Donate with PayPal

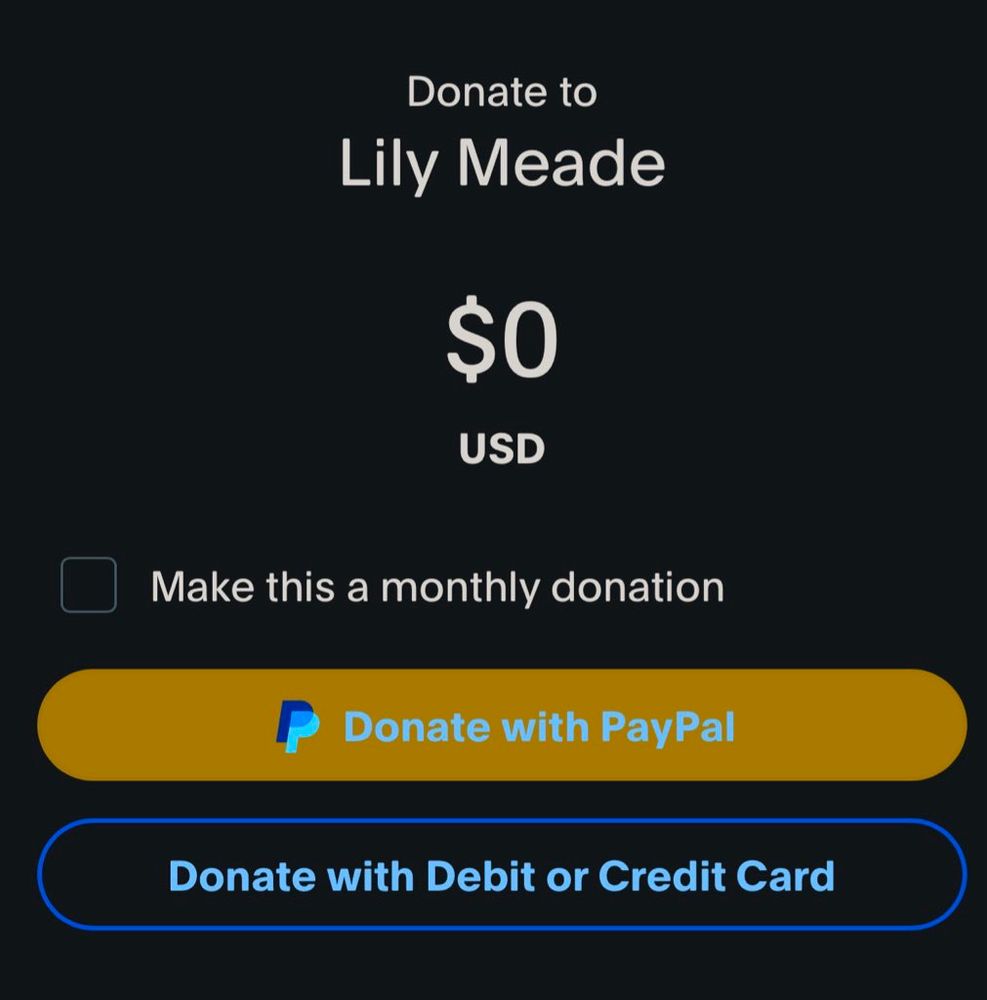[x=502, y=726]
